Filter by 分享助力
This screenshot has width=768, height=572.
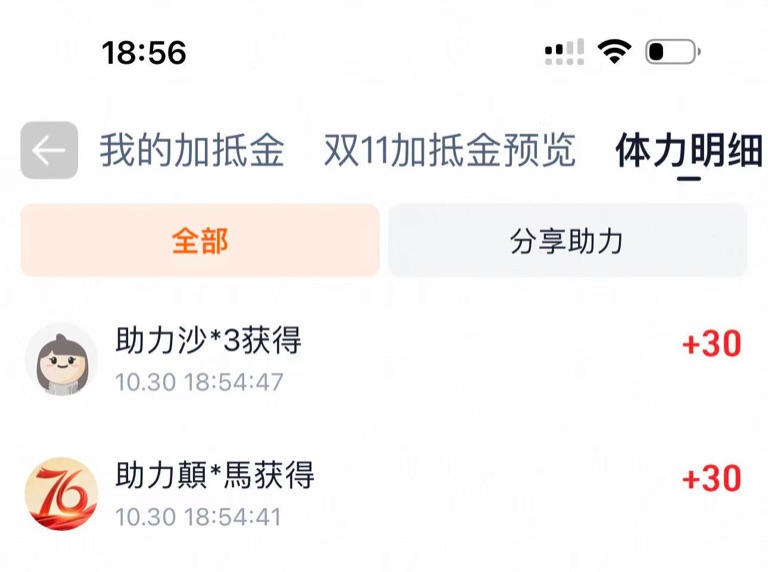coord(567,241)
